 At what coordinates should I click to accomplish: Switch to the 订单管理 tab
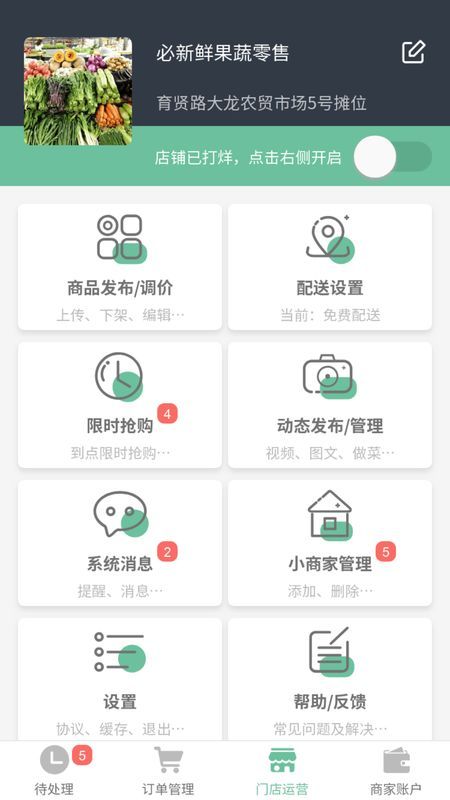pyautogui.click(x=168, y=770)
